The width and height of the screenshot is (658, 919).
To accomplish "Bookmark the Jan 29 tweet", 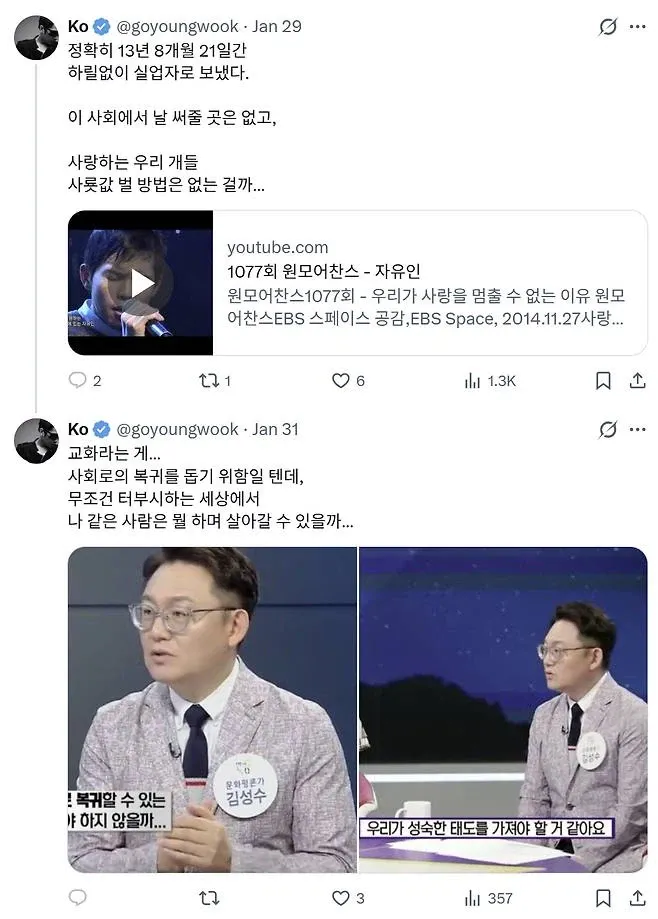I will coord(603,381).
